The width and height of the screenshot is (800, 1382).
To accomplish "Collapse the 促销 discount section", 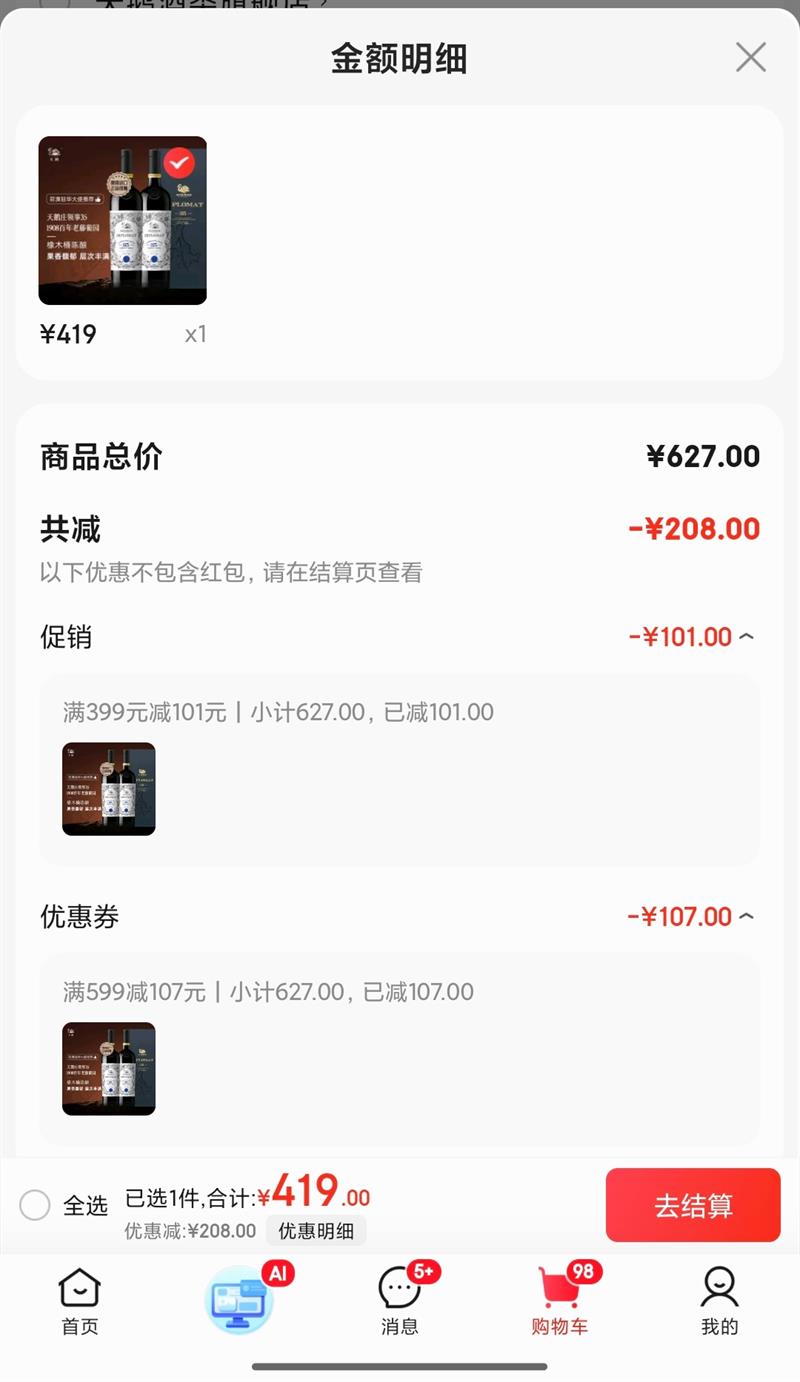I will coord(746,637).
